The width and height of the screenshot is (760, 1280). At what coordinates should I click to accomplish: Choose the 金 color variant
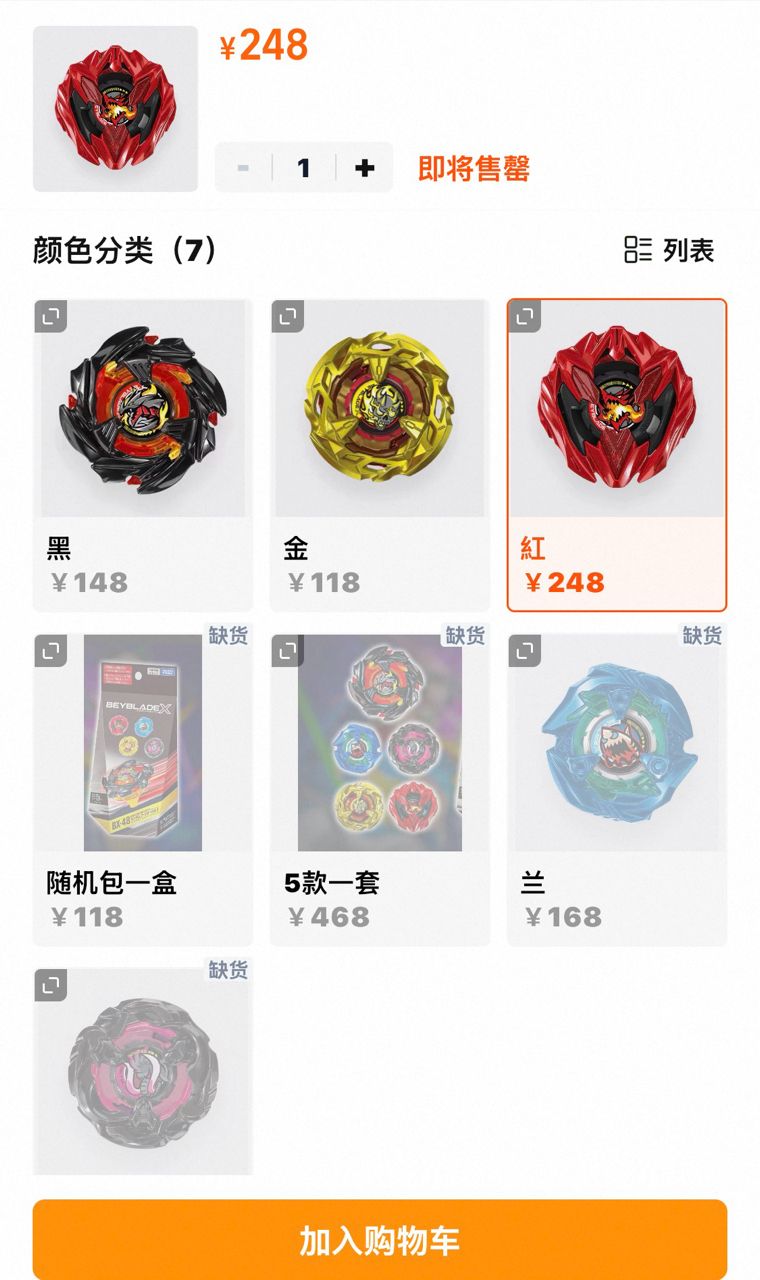(380, 455)
